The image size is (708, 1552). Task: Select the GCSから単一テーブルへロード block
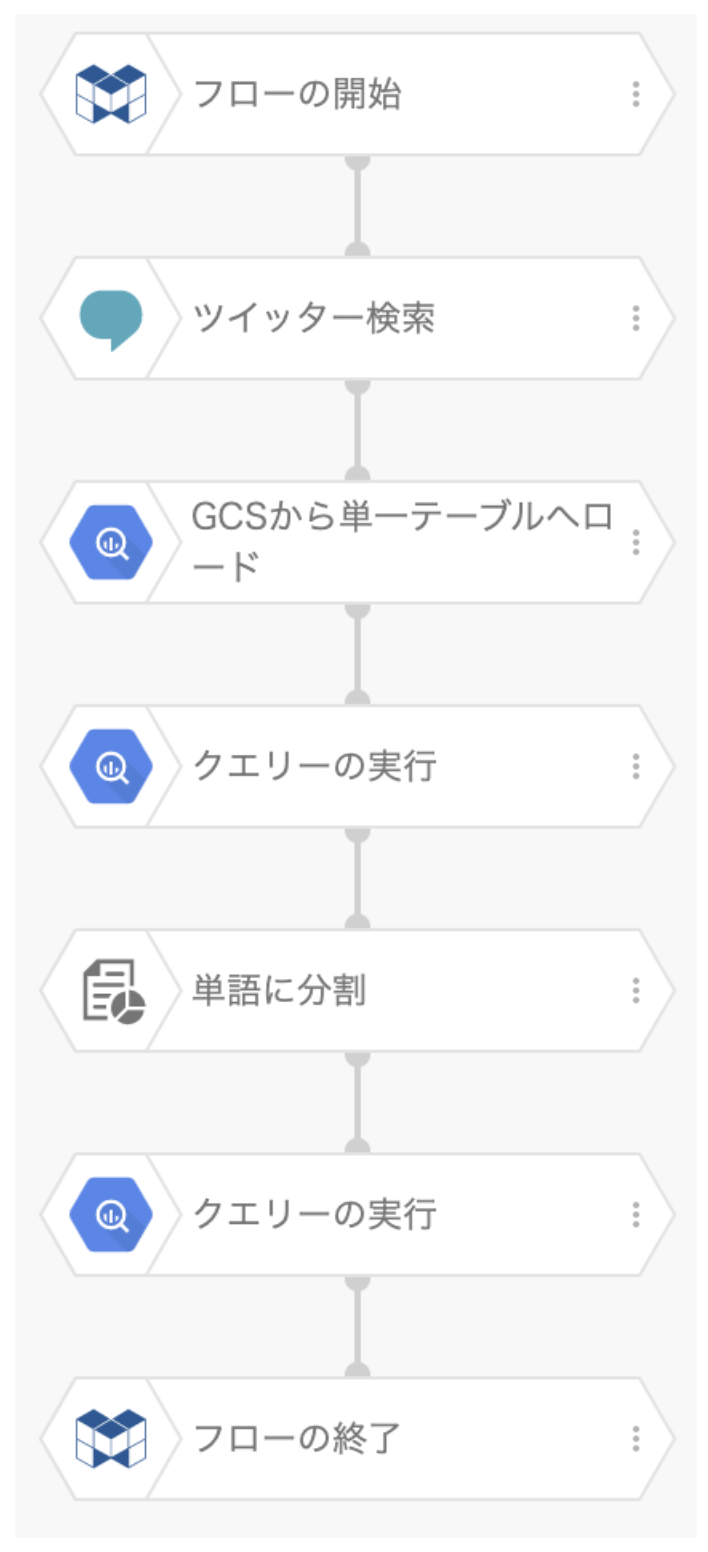point(357,542)
